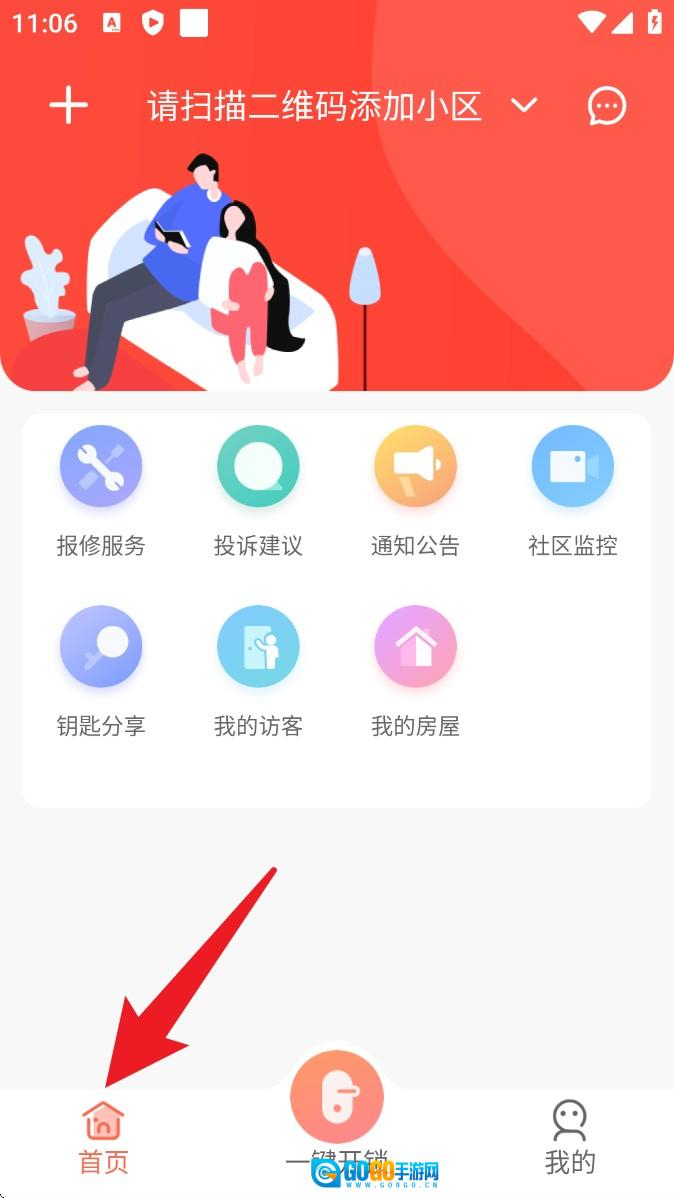Open 我的房屋 my house
674x1198 pixels.
(415, 669)
